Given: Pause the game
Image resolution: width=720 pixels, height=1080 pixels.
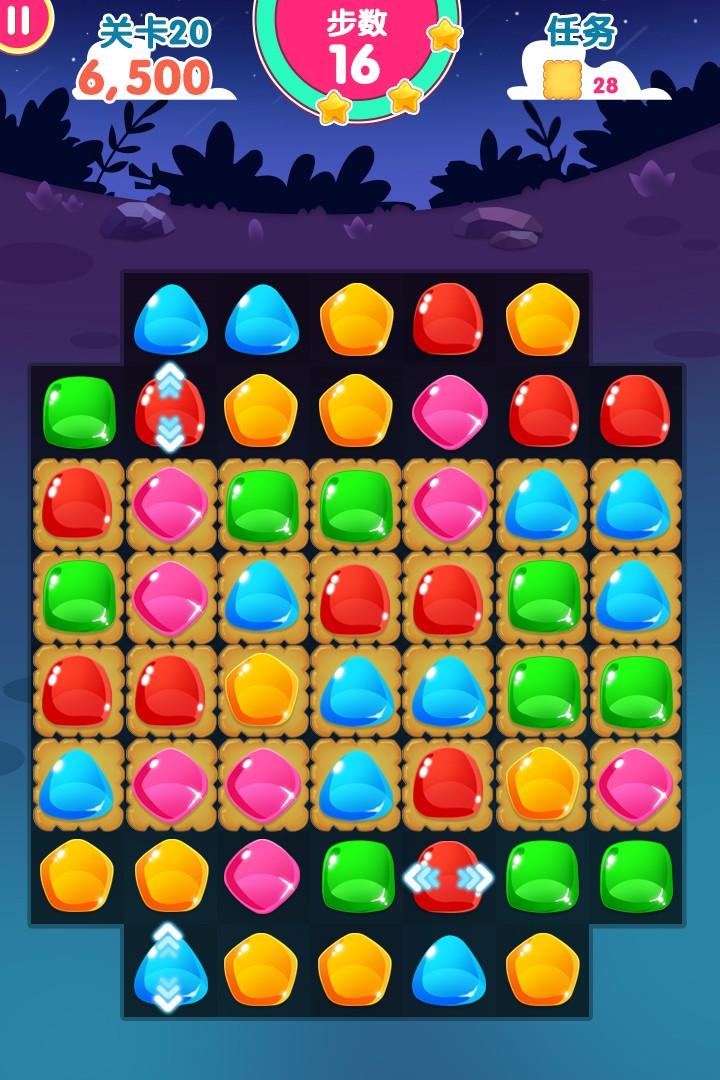Looking at the screenshot, I should pyautogui.click(x=18, y=20).
